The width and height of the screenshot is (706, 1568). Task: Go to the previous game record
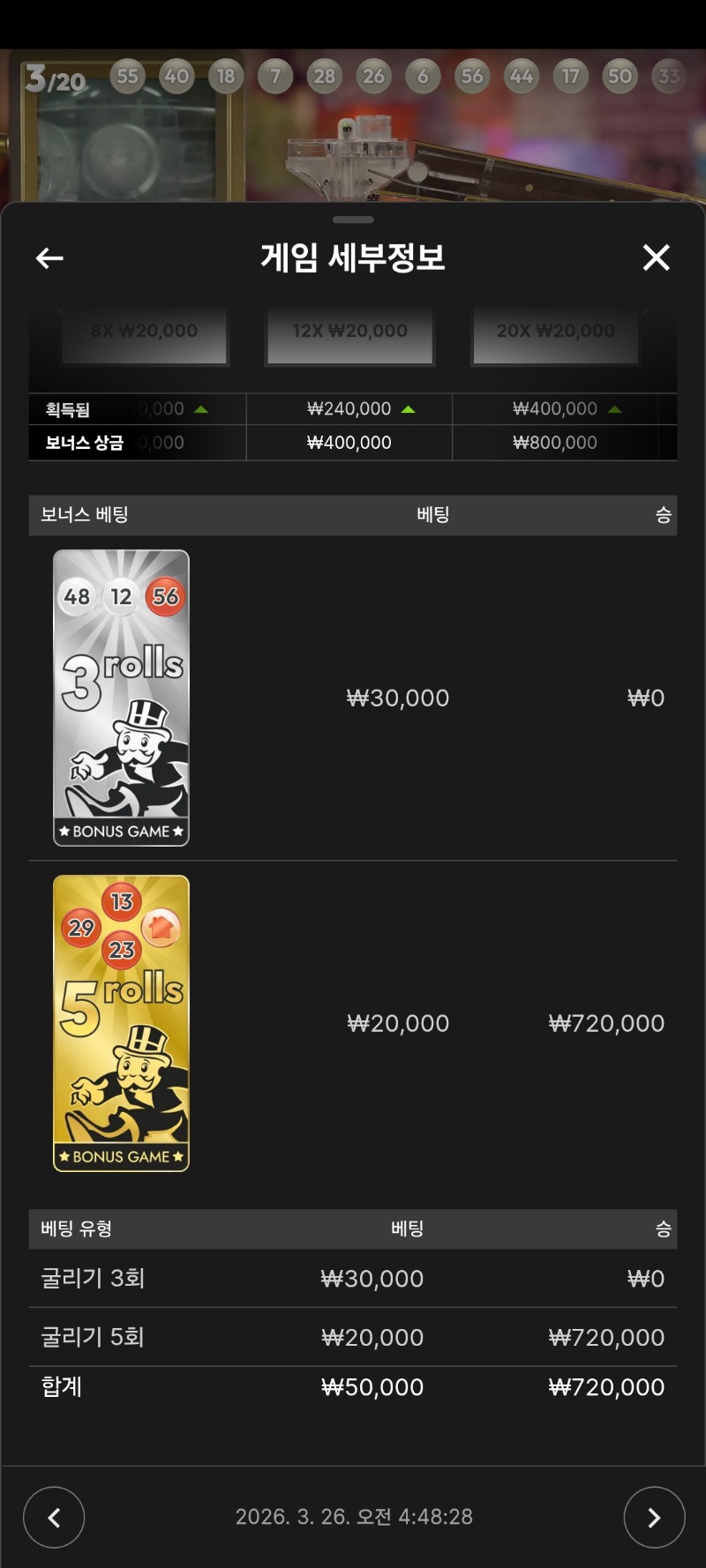[54, 1517]
